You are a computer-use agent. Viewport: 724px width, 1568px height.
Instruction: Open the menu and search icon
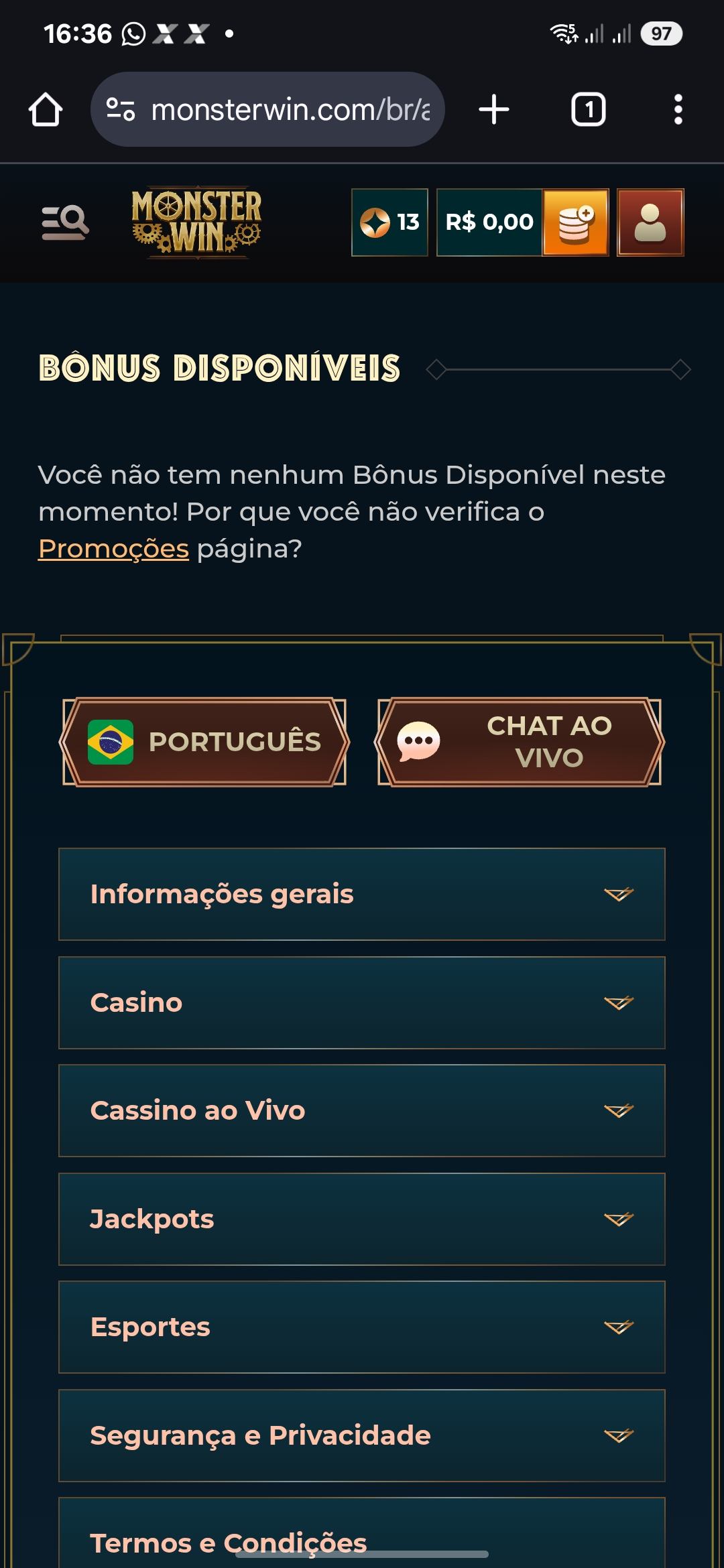pos(65,222)
